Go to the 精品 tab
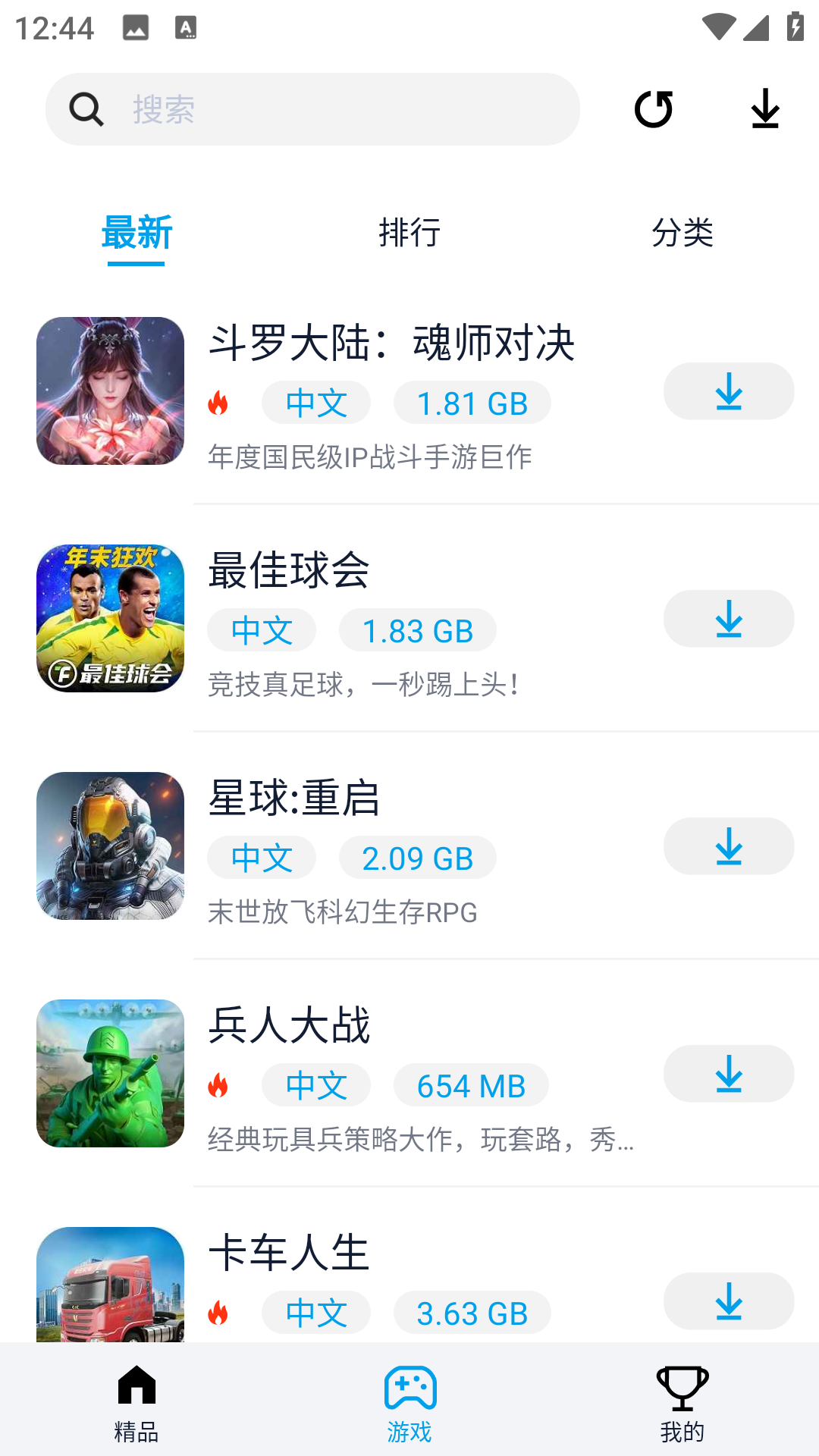The width and height of the screenshot is (819, 1456). [x=136, y=1401]
